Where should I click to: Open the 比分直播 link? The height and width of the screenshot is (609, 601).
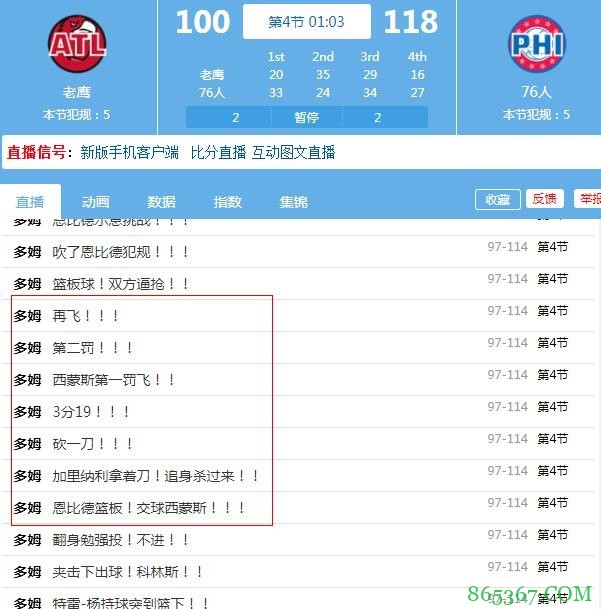tap(218, 152)
